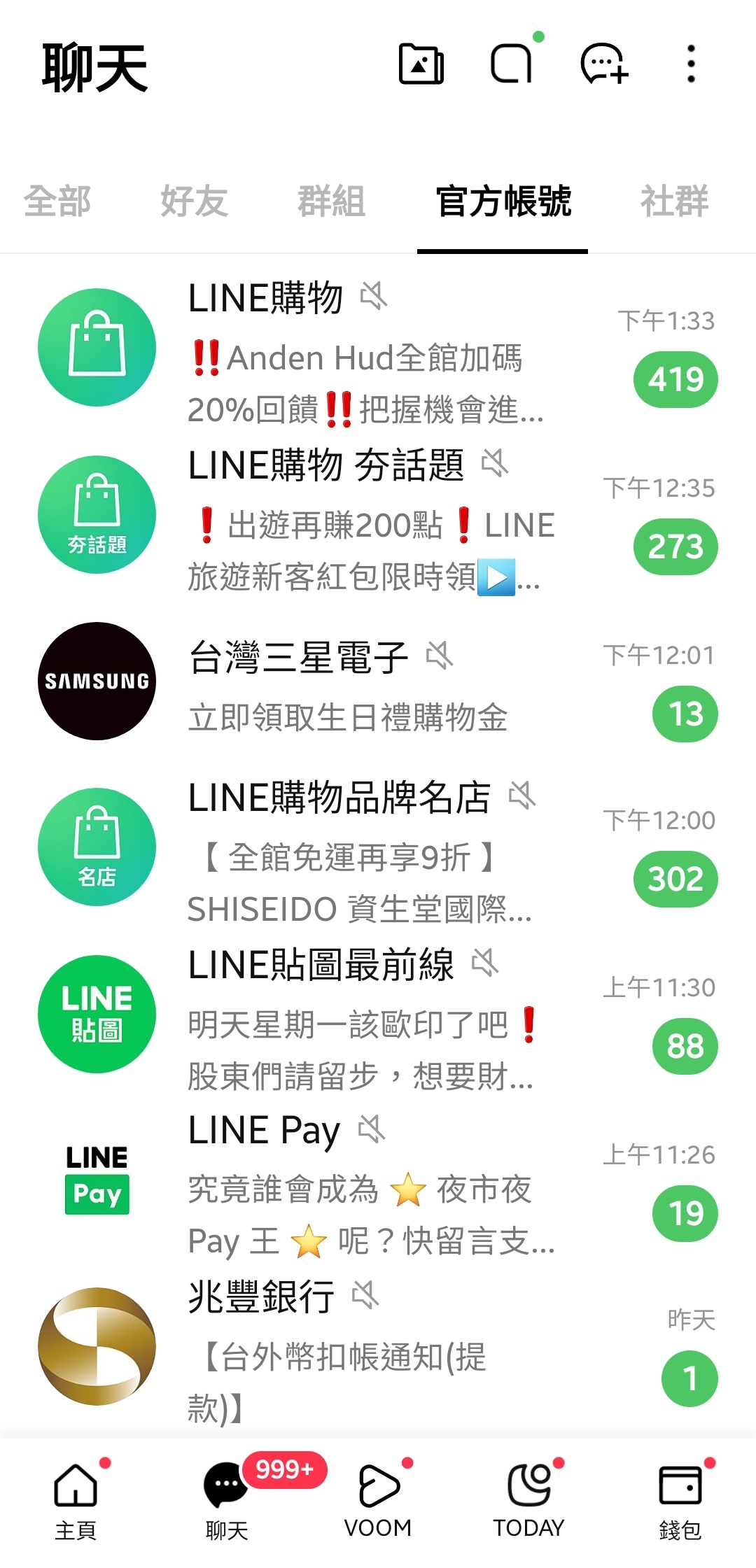Select the 社群 tab
Image resolution: width=756 pixels, height=1568 pixels.
click(675, 202)
